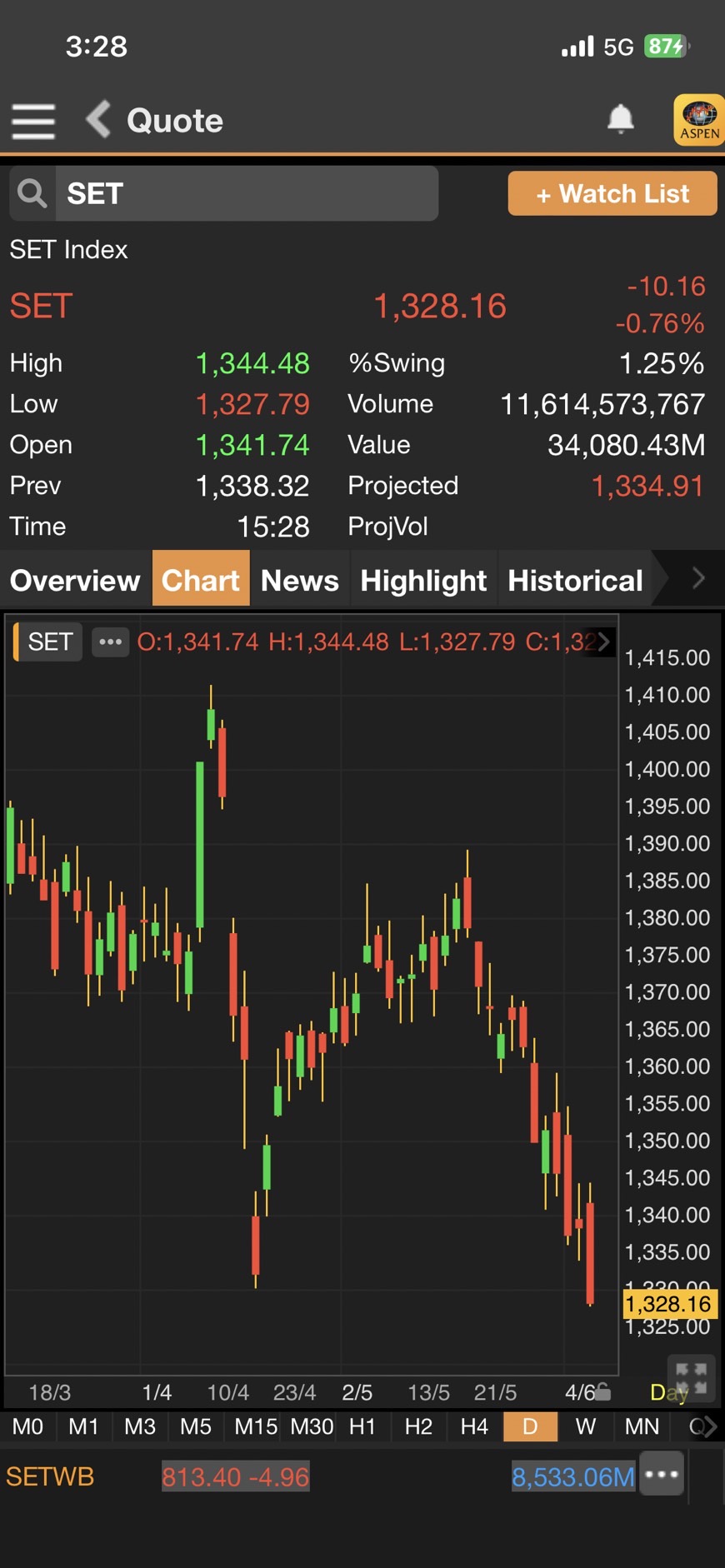Open chart options next to SET label

(x=110, y=642)
